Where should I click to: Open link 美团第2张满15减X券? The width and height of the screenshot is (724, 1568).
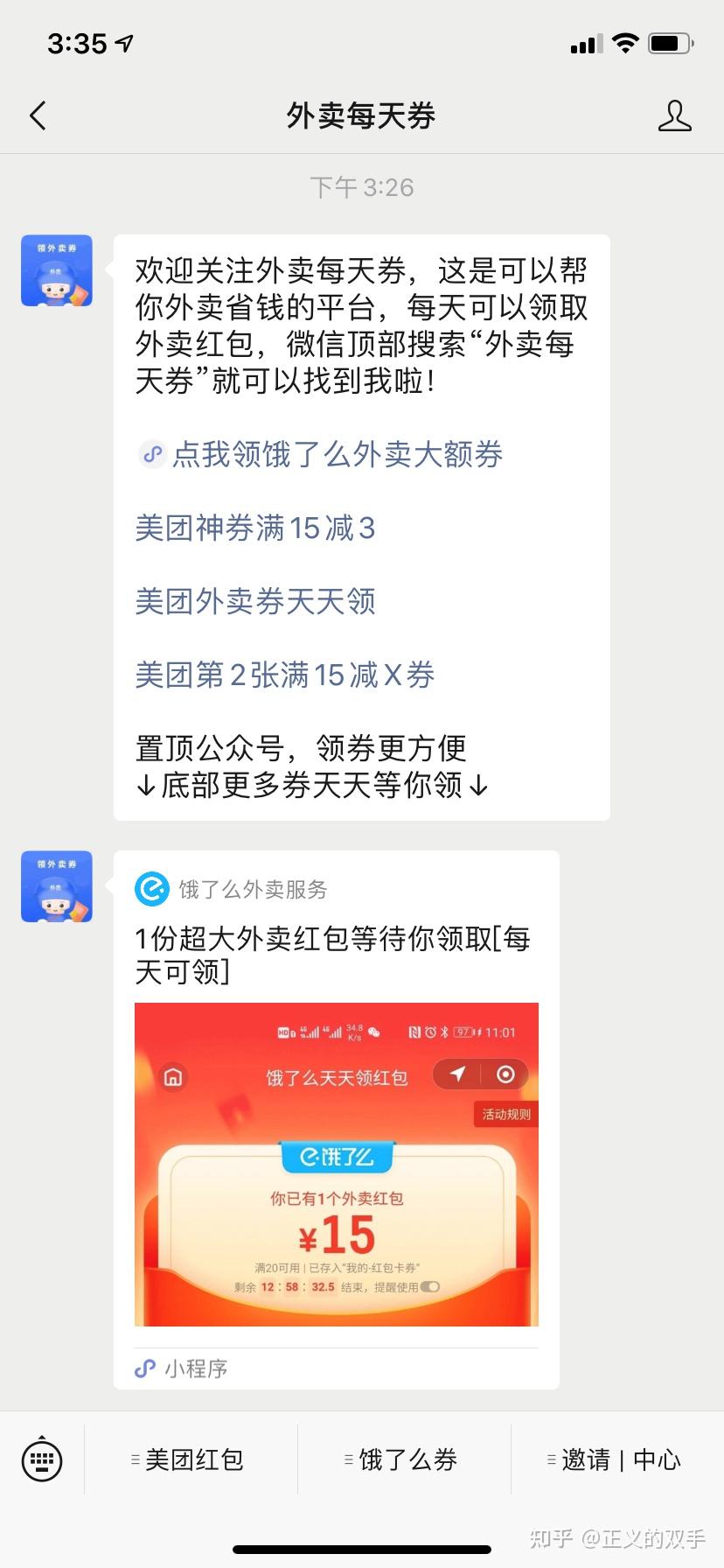tap(285, 675)
